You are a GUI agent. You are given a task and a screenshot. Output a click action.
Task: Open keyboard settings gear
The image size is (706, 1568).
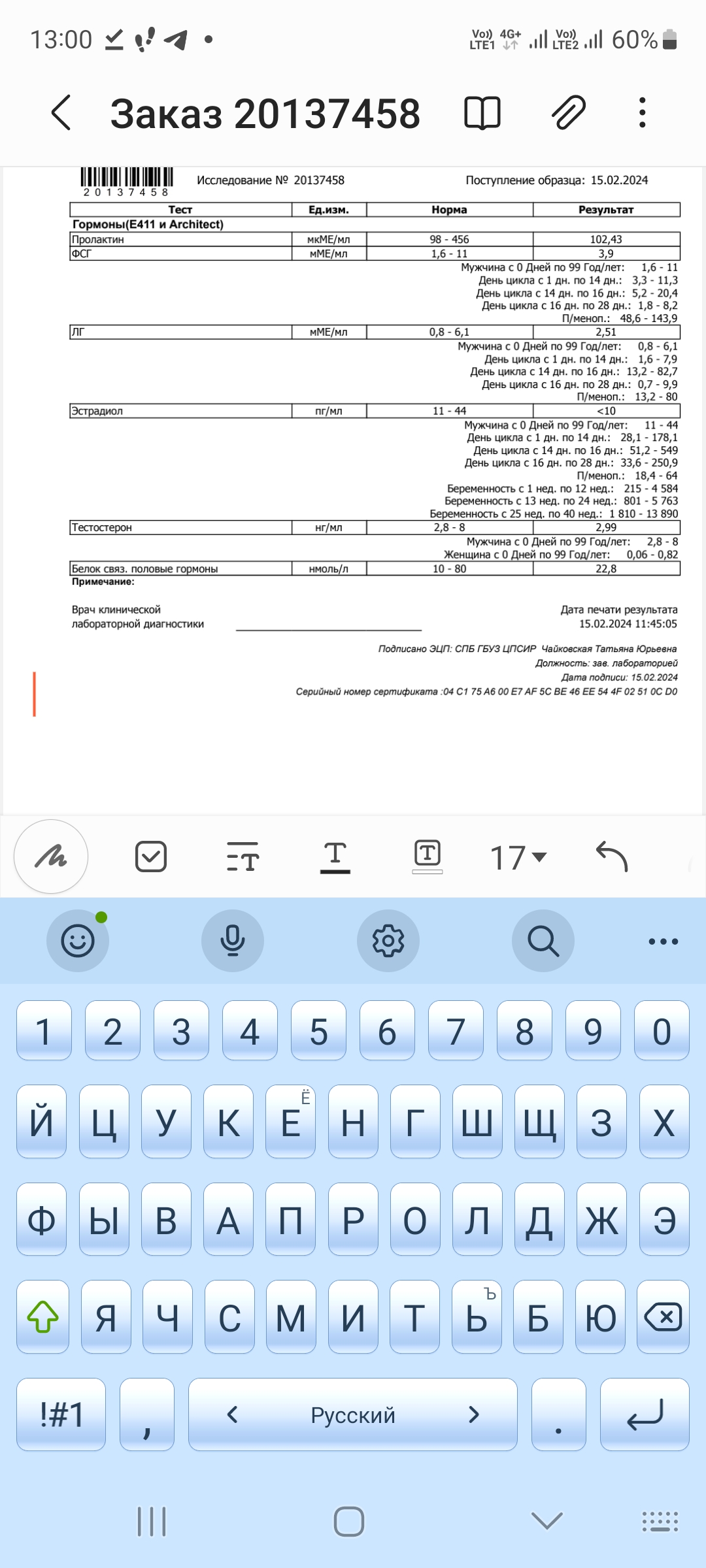coord(388,941)
